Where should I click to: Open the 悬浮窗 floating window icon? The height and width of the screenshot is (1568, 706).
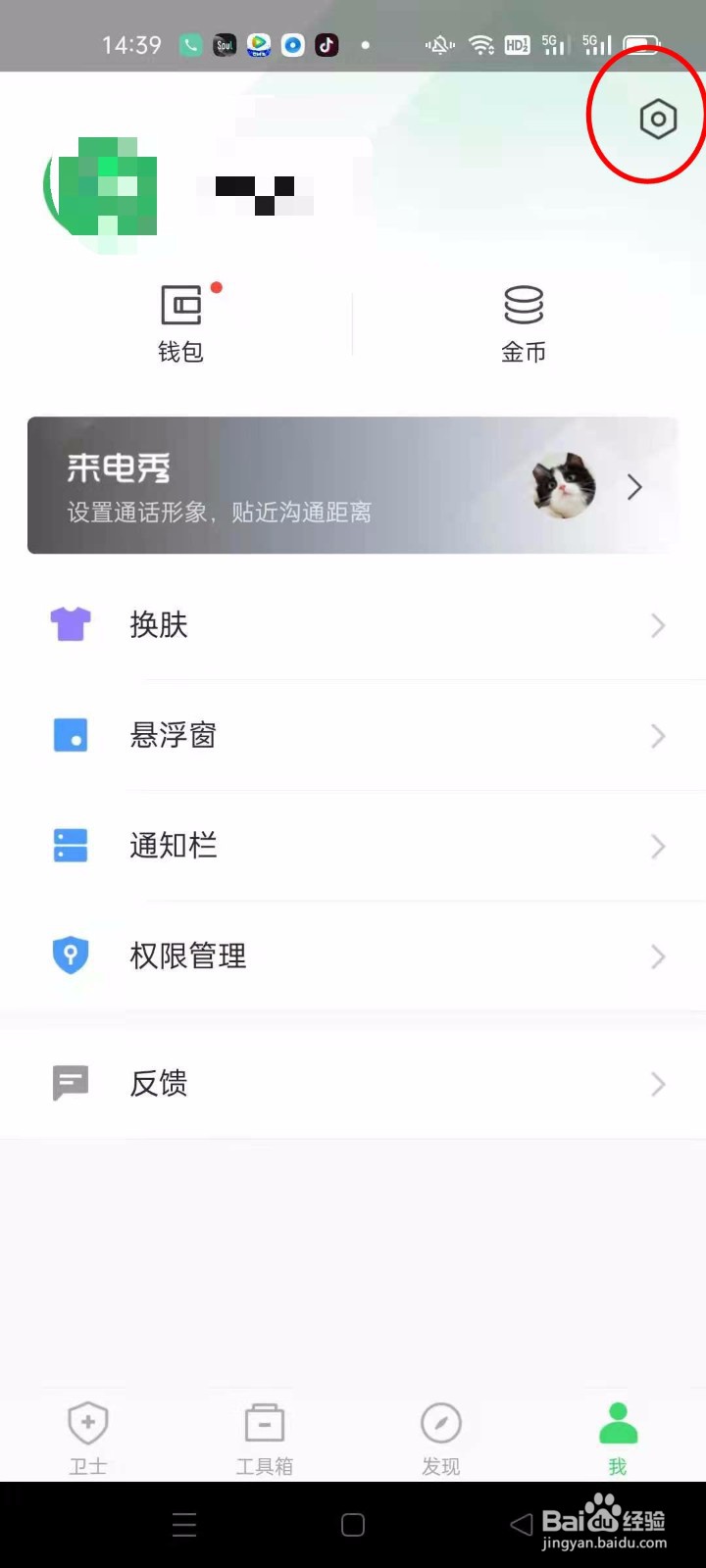pos(70,735)
